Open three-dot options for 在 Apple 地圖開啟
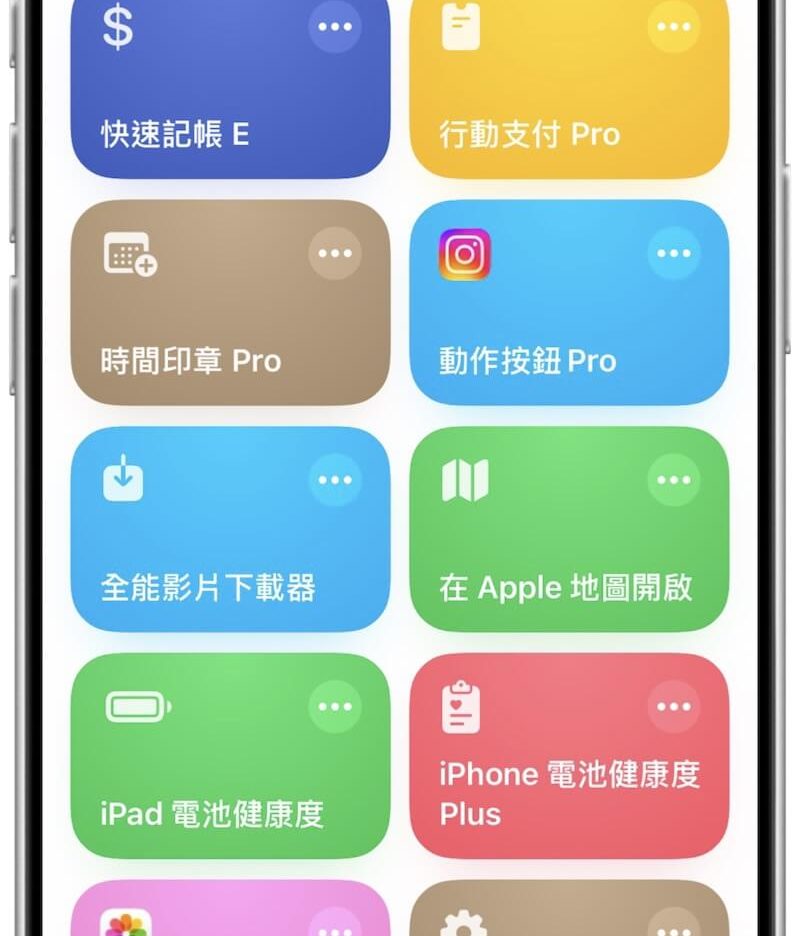The width and height of the screenshot is (800, 936). [x=674, y=480]
